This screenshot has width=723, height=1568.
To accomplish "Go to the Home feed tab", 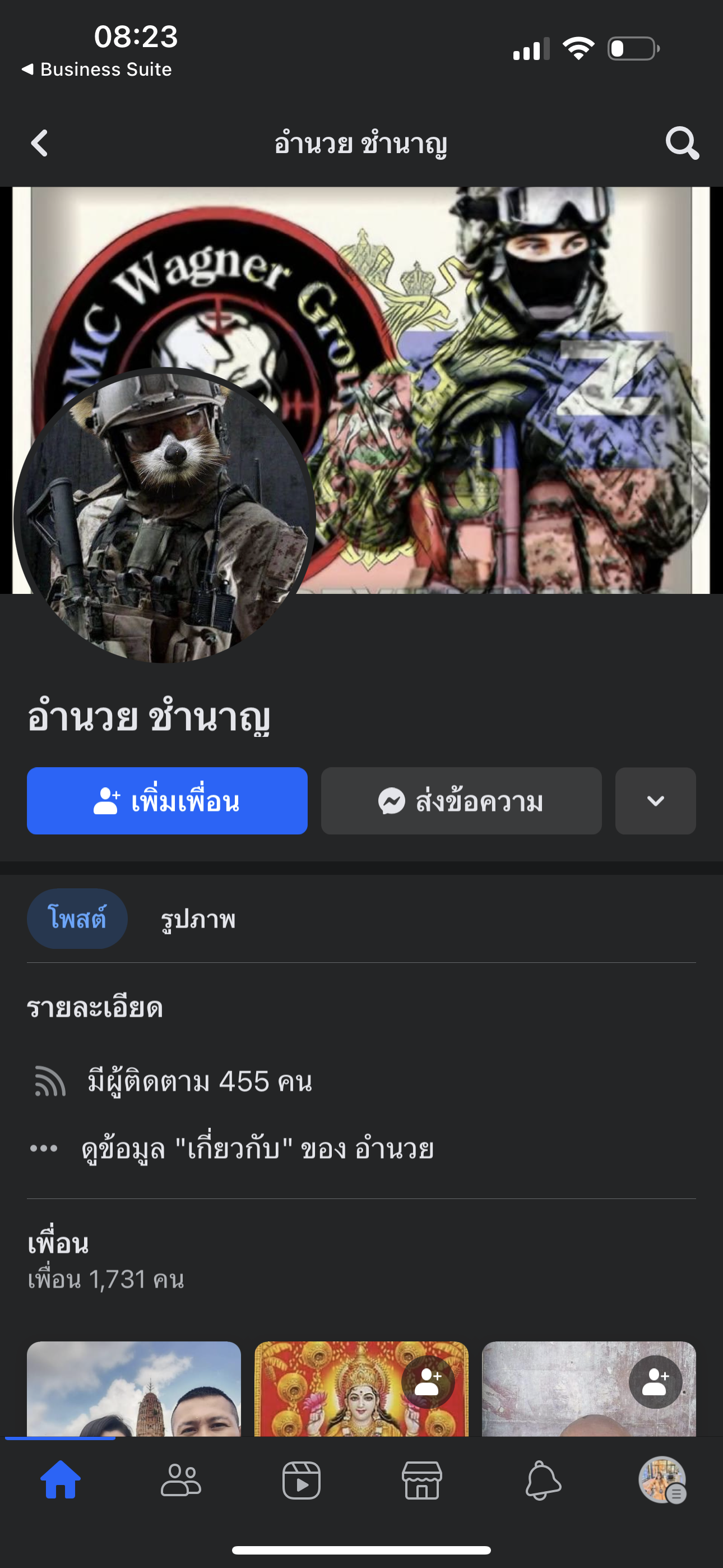I will [x=61, y=1481].
